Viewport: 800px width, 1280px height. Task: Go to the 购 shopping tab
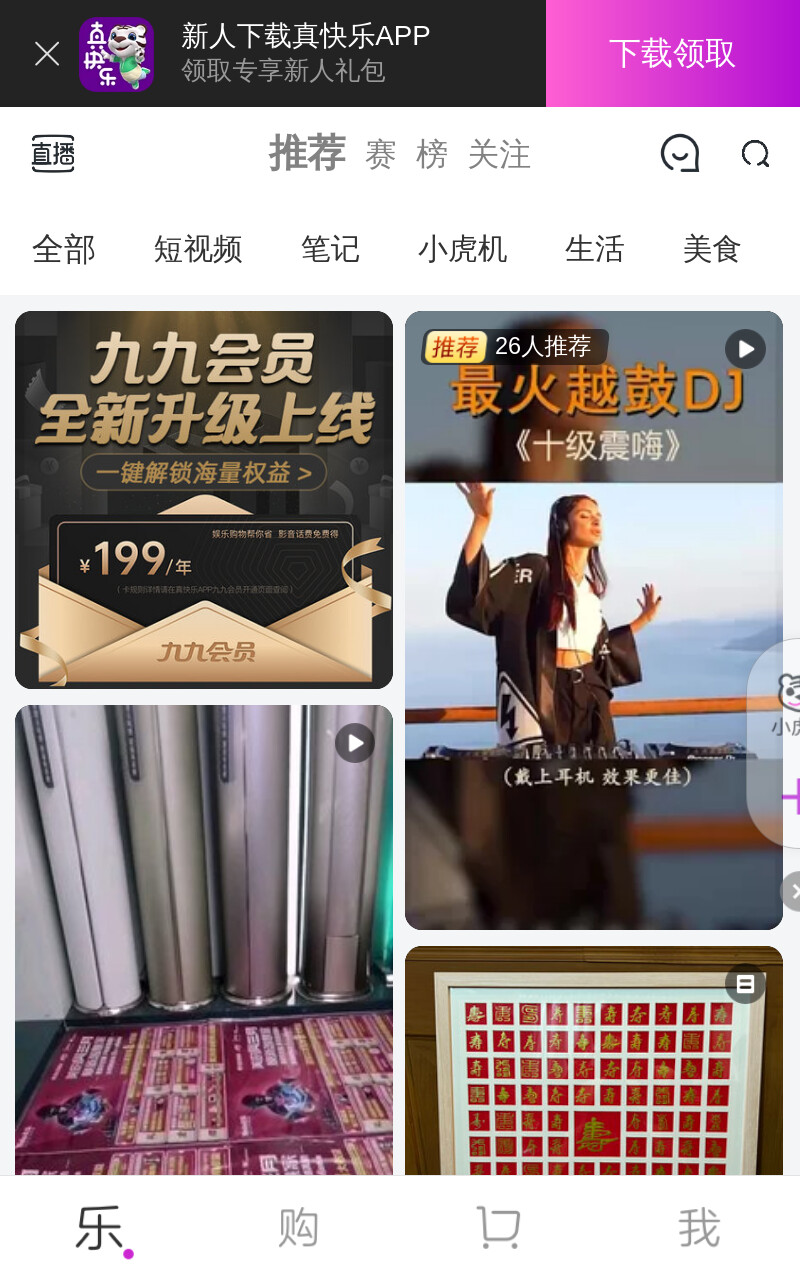click(298, 1227)
